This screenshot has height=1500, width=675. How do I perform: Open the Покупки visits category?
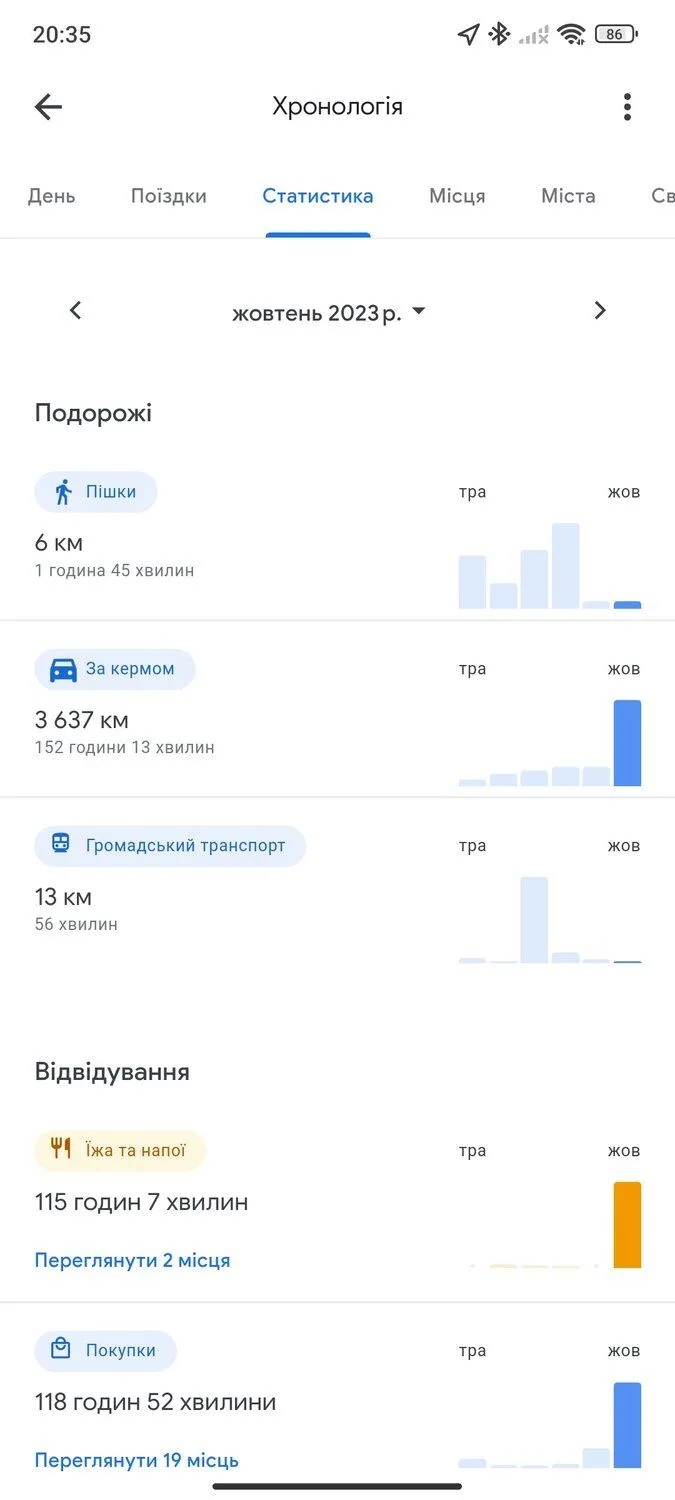pyautogui.click(x=106, y=1351)
